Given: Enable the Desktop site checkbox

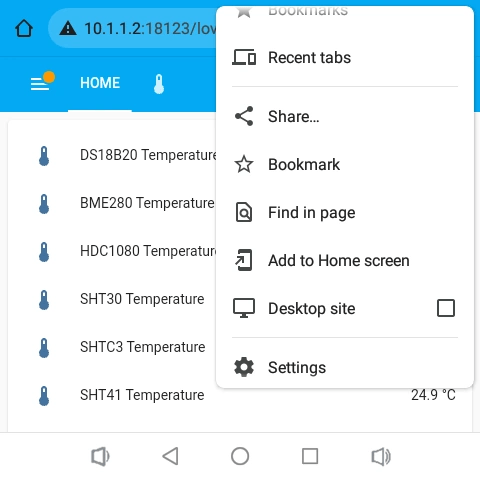Looking at the screenshot, I should click(x=446, y=308).
